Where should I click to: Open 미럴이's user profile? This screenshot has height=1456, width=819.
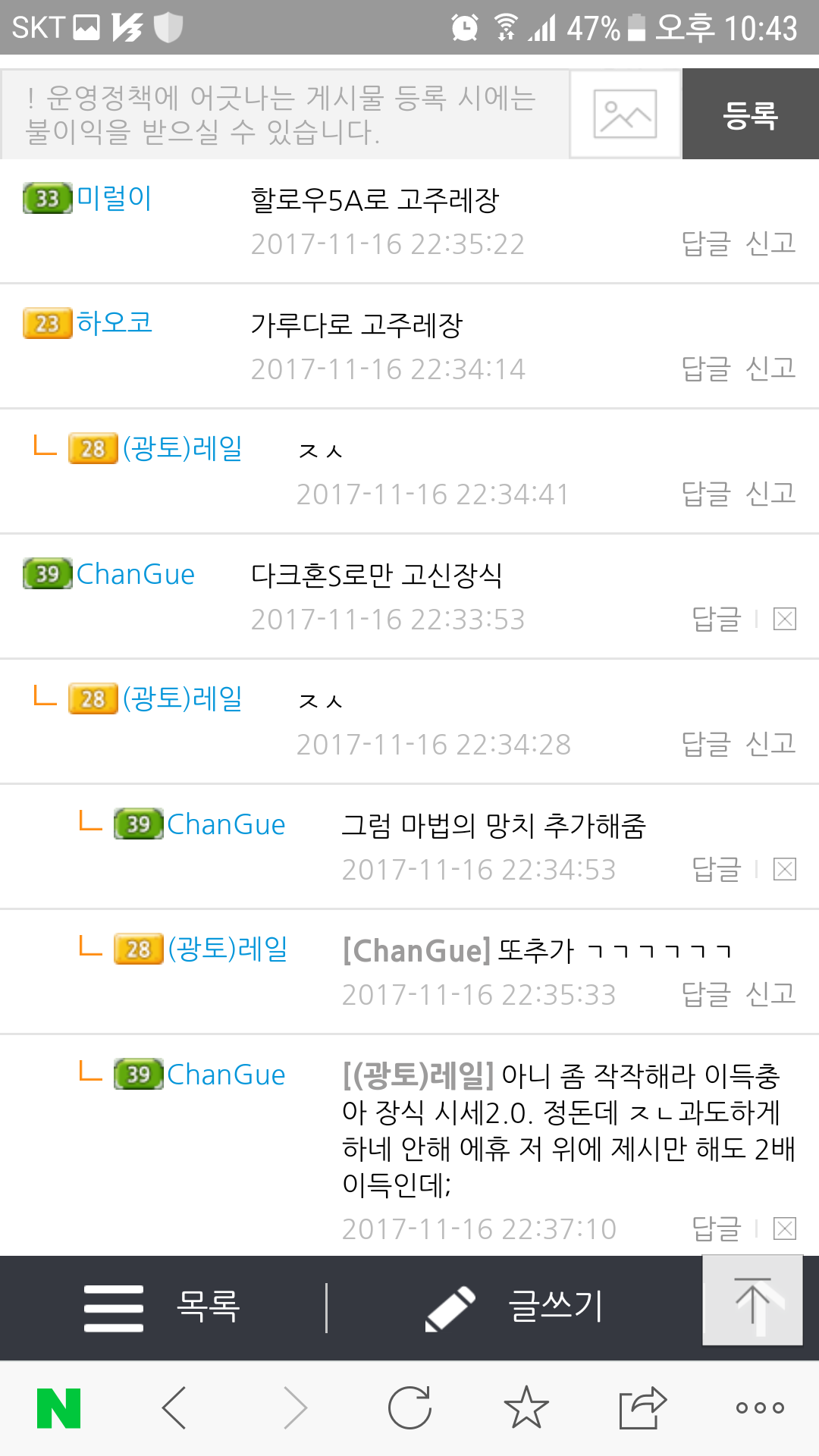point(114,198)
